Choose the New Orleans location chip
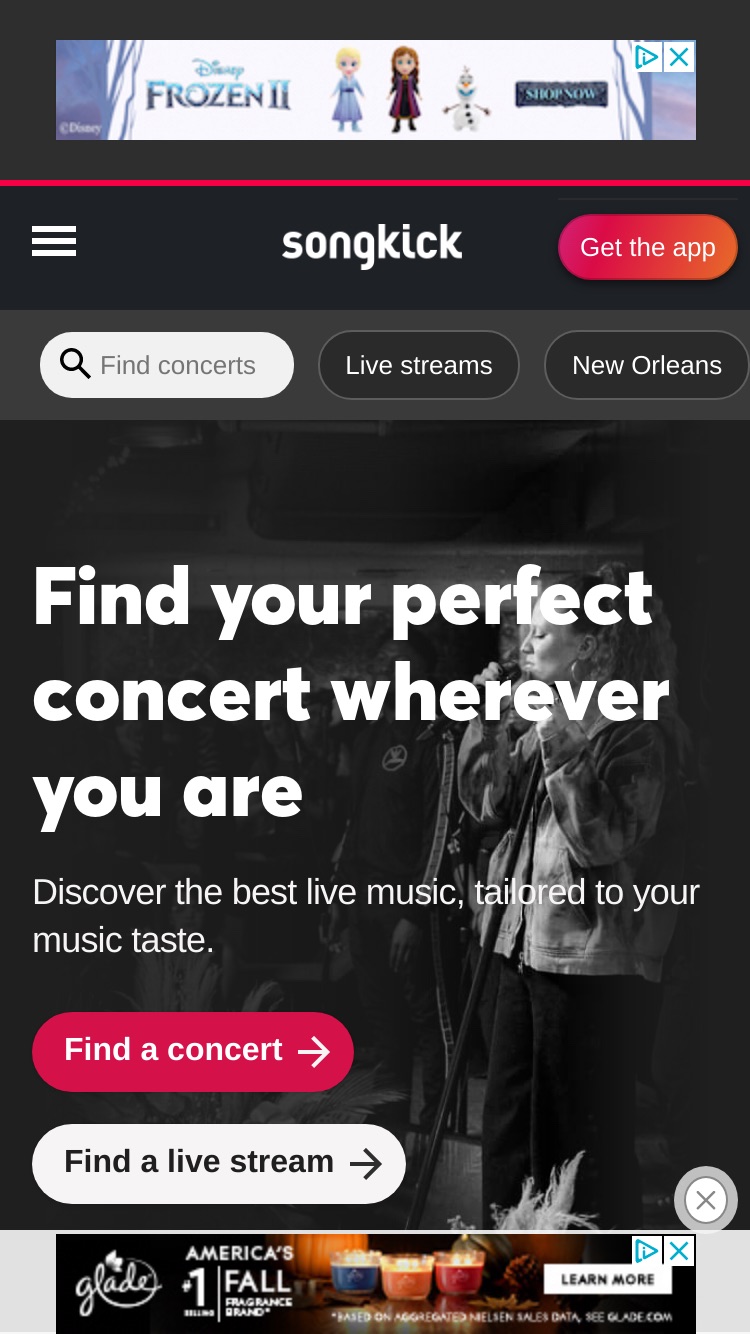The image size is (750, 1334). [646, 365]
